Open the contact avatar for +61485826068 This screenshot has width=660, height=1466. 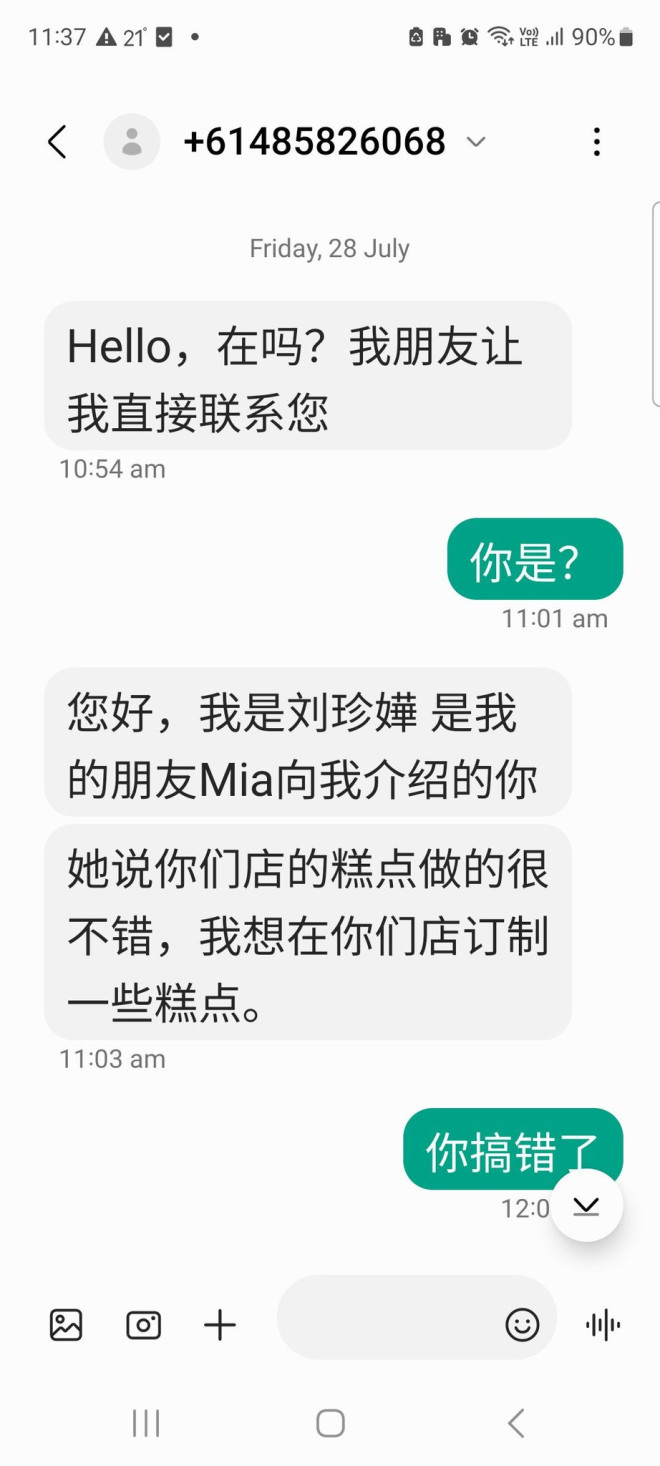click(x=132, y=142)
